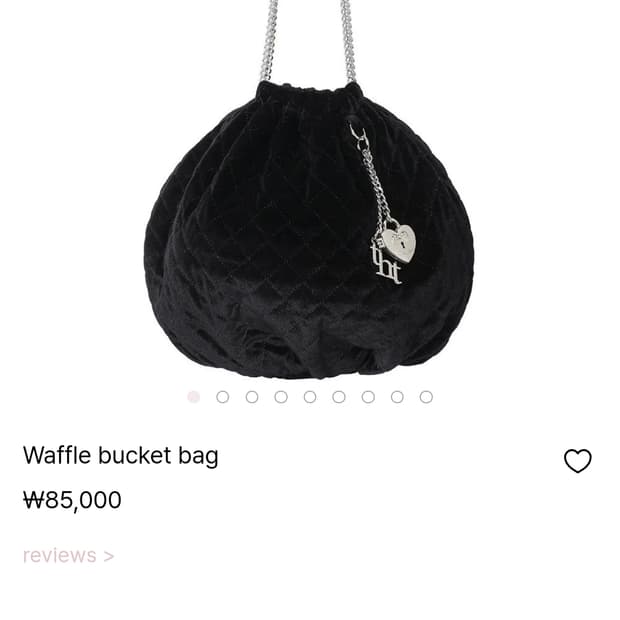Open the reviews link
This screenshot has height=620, width=620.
point(68,555)
